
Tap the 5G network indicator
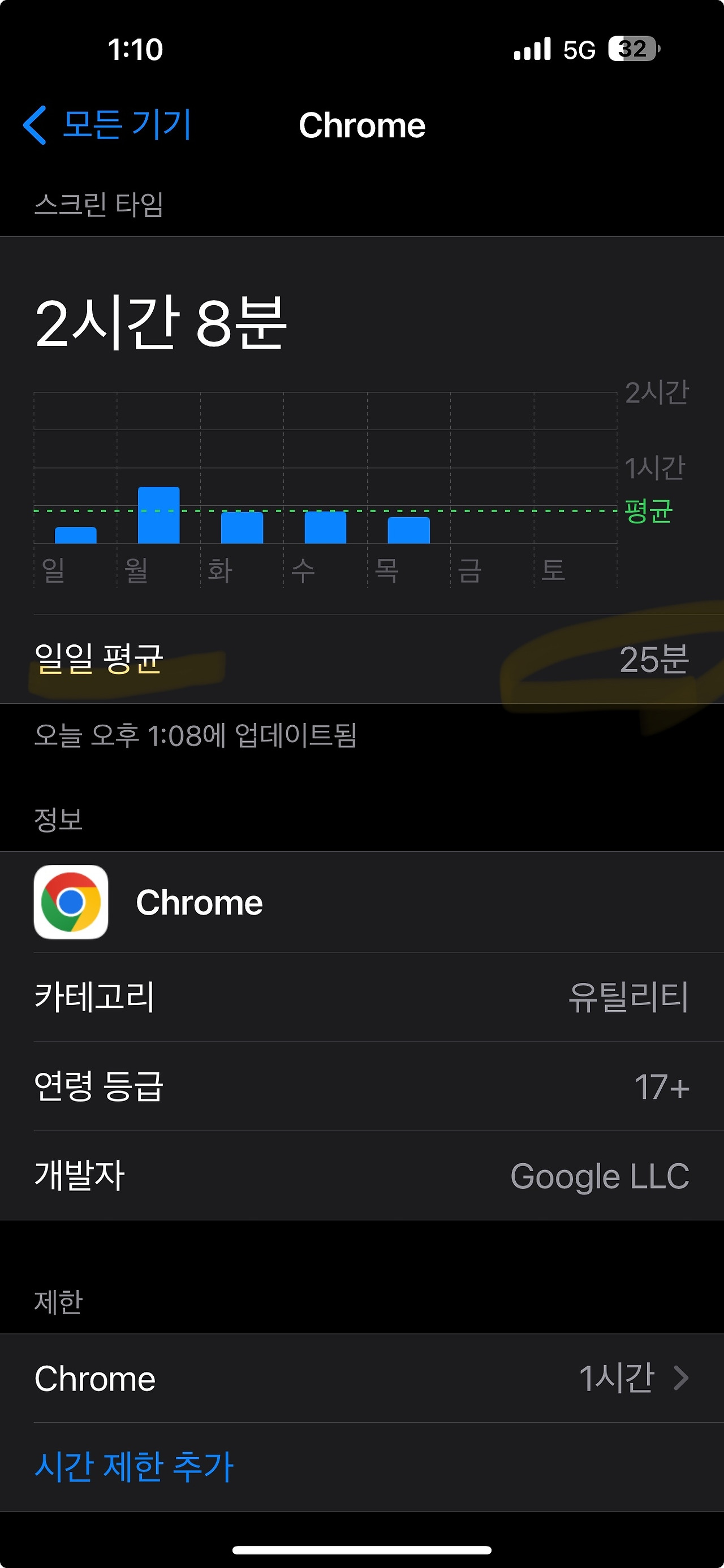[x=579, y=51]
